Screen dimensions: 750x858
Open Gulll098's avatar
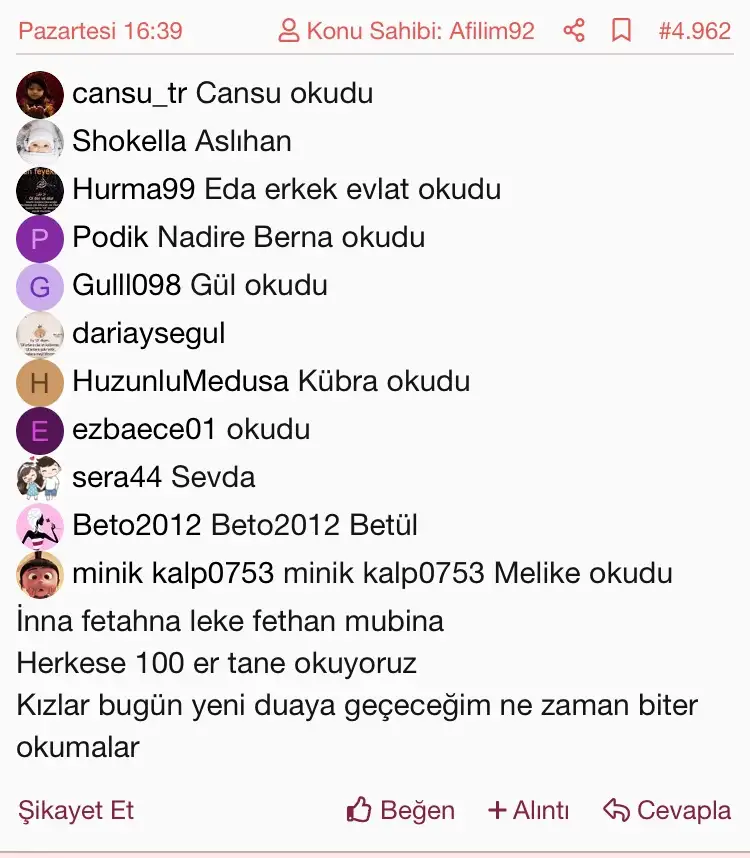pos(40,286)
